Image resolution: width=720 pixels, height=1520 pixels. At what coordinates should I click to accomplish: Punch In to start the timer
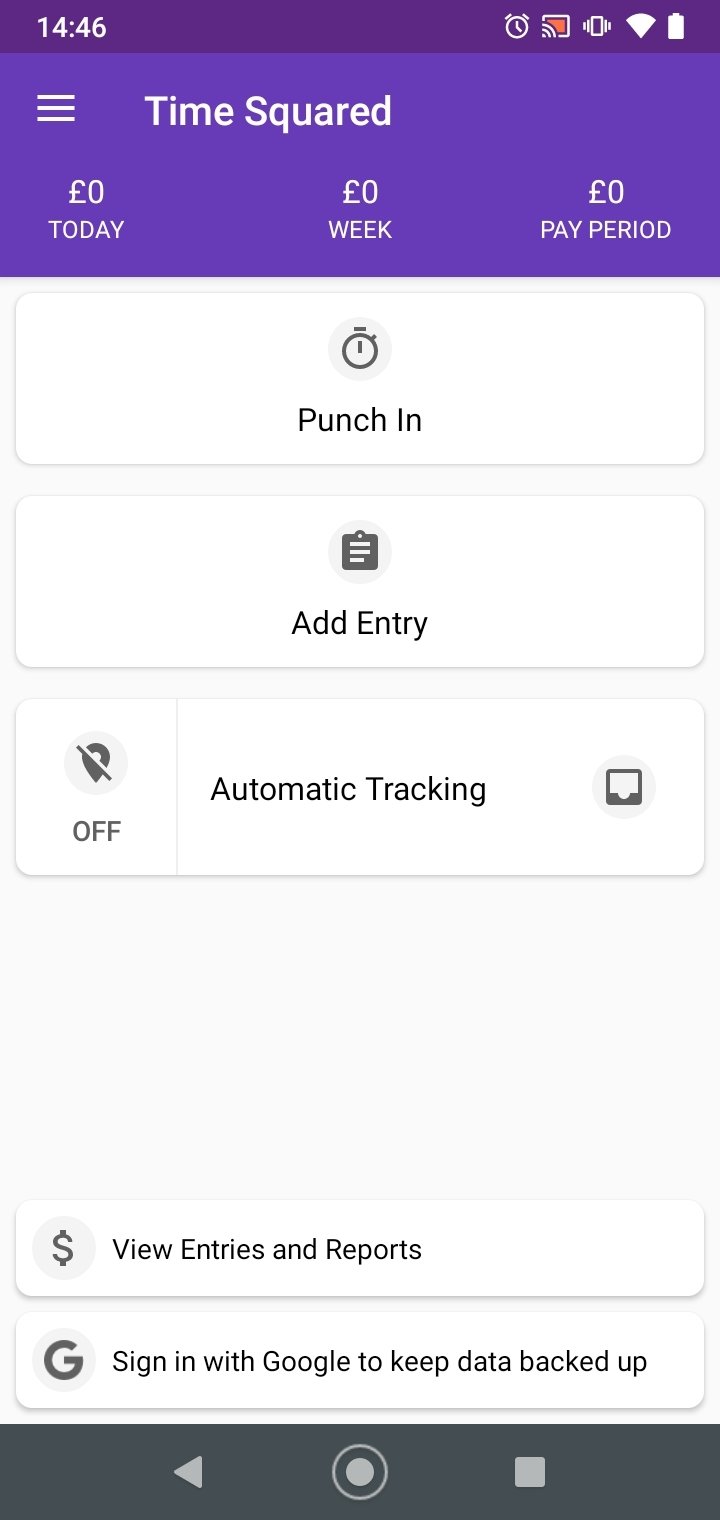[360, 378]
